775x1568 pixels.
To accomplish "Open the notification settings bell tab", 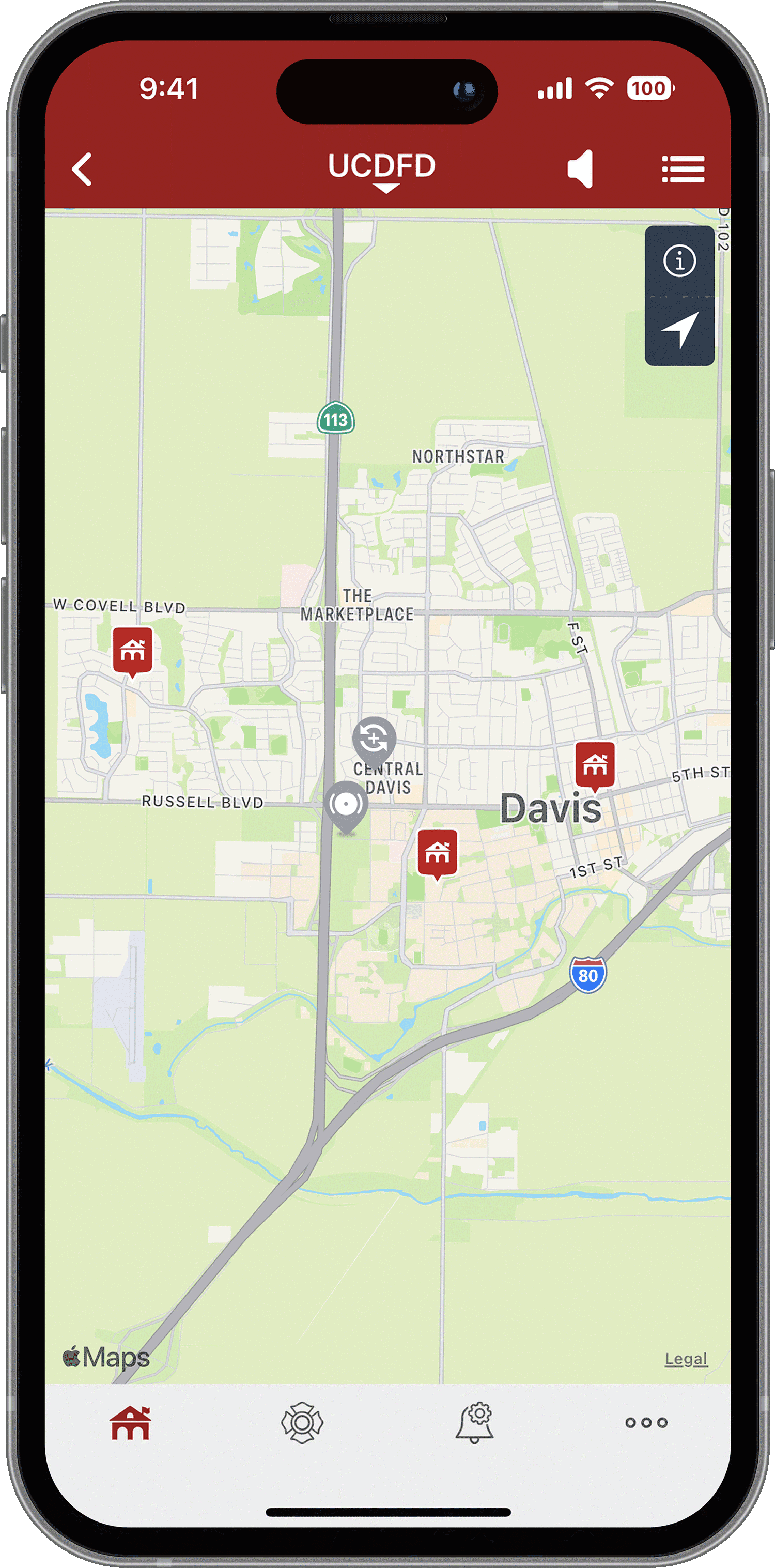I will click(x=474, y=1423).
